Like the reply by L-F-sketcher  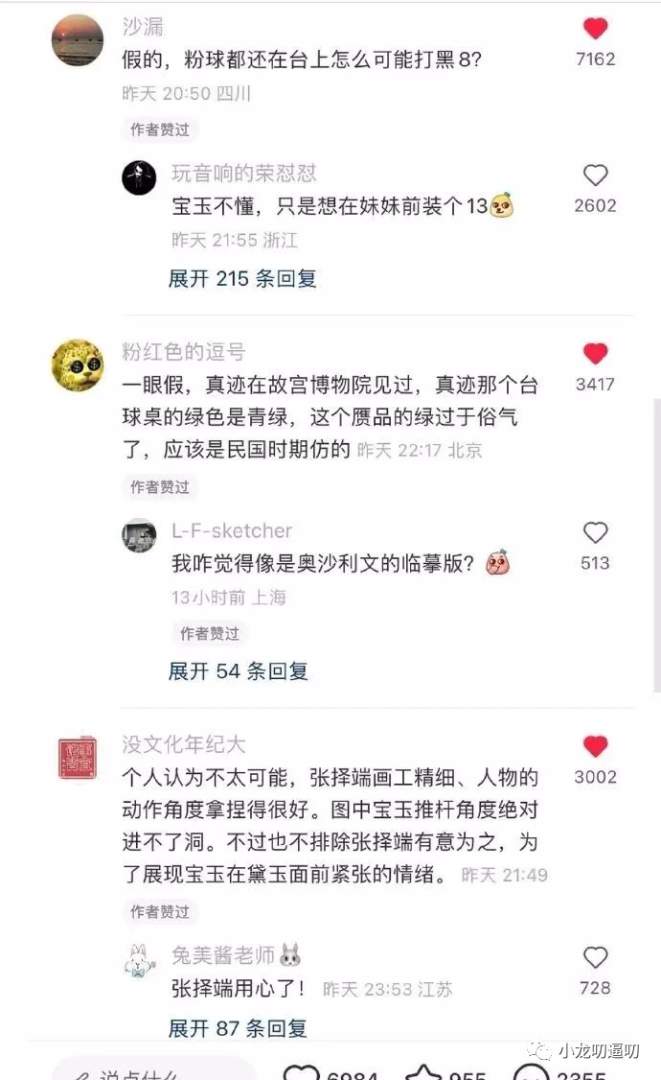(595, 533)
